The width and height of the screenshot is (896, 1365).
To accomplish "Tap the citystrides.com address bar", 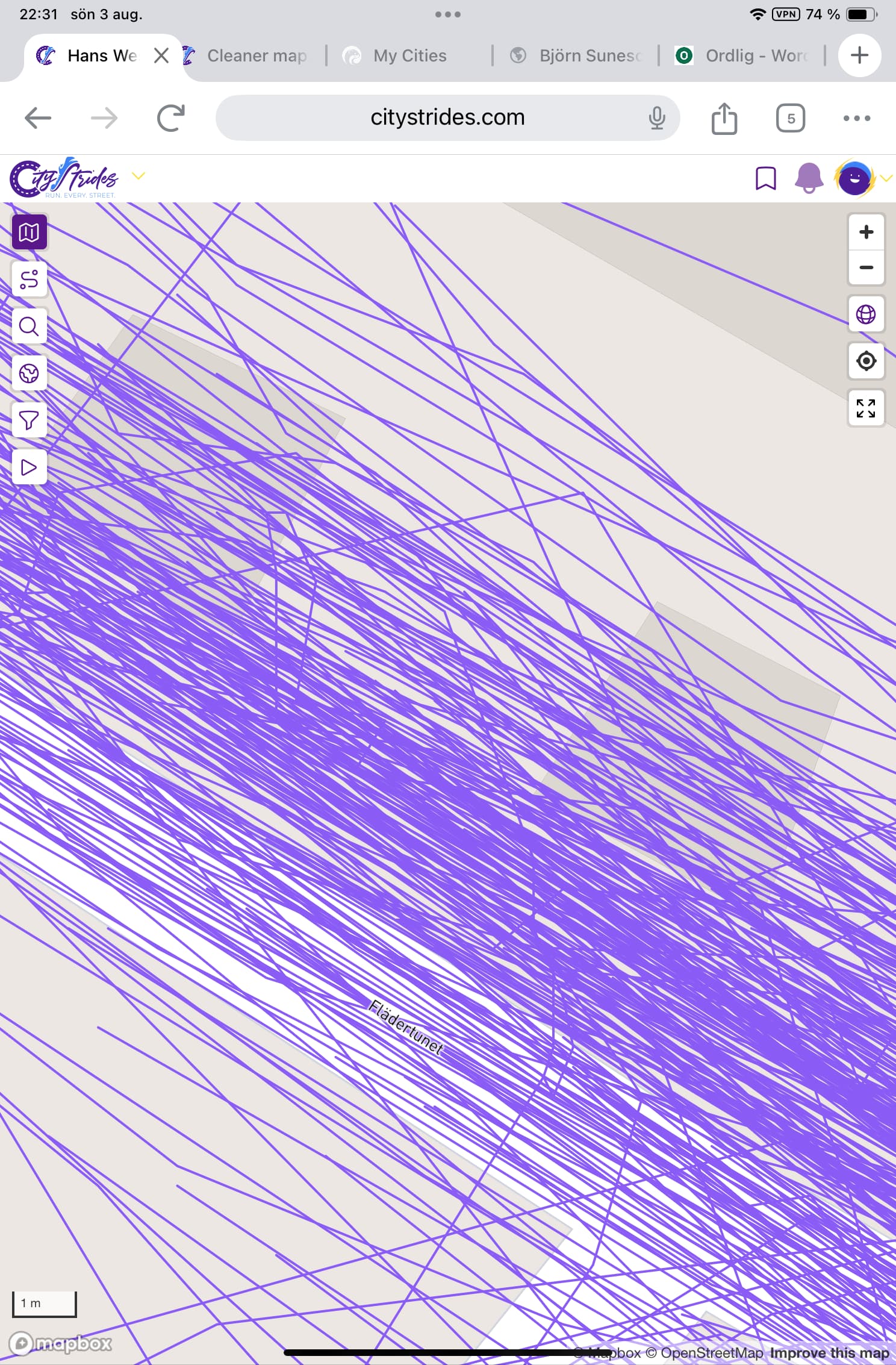I will 447,117.
